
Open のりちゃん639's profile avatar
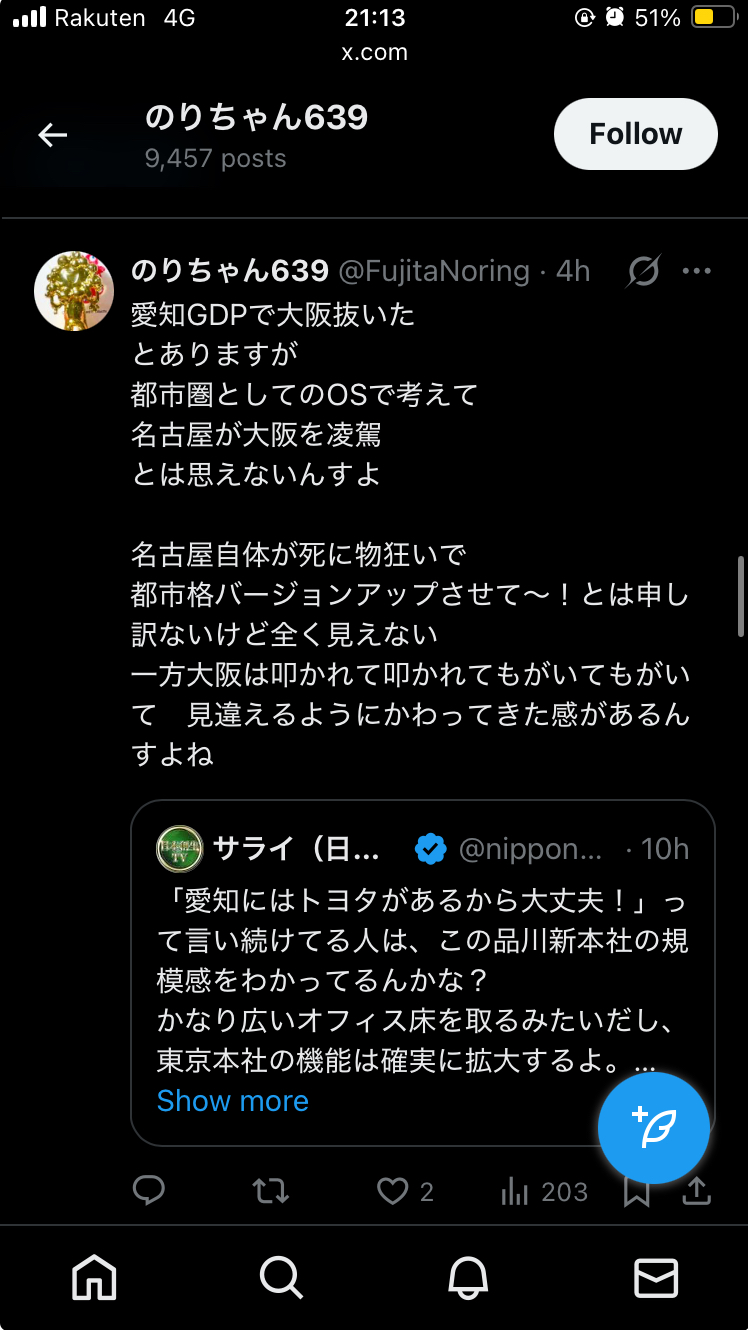[x=74, y=291]
